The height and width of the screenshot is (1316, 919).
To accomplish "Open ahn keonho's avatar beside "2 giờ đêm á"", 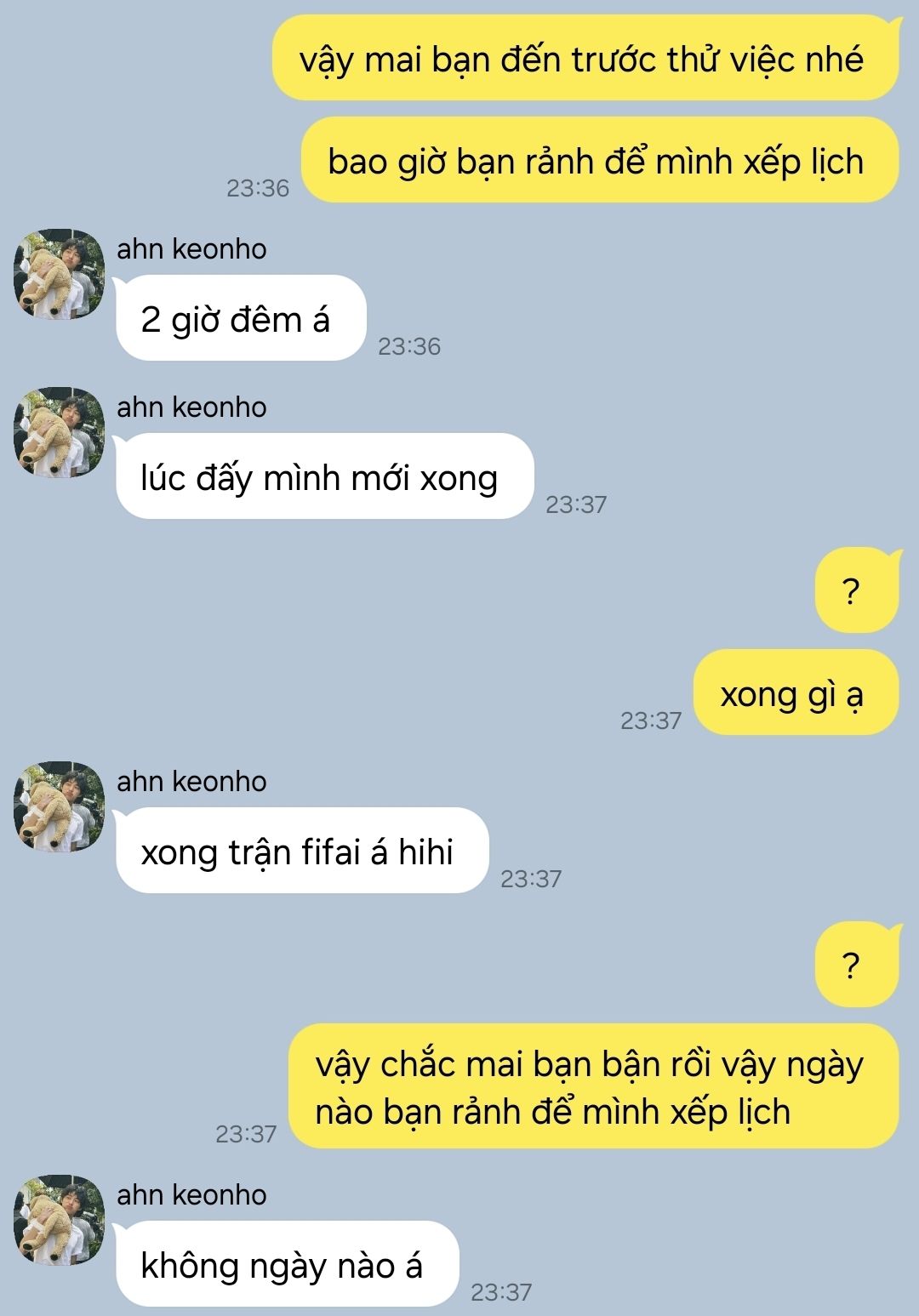I will 59,274.
